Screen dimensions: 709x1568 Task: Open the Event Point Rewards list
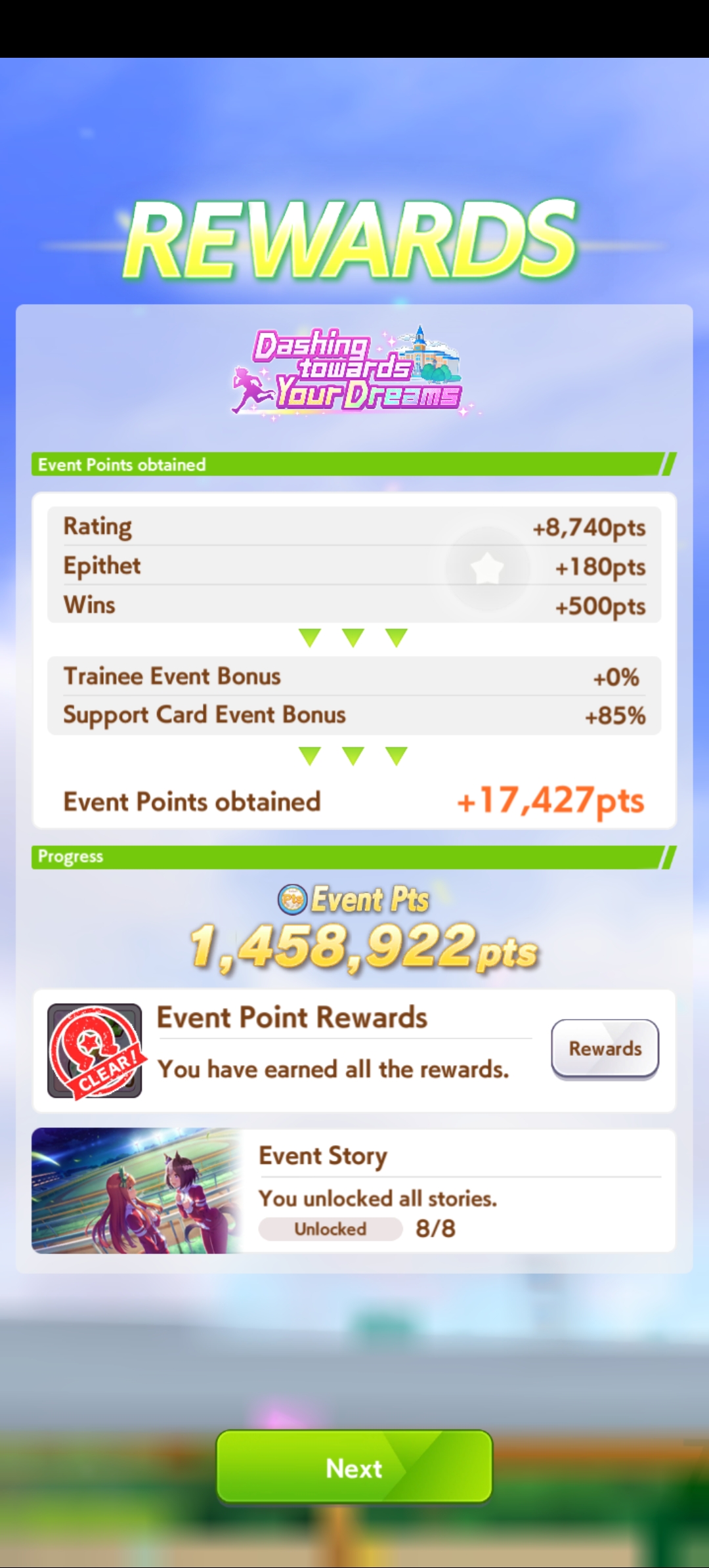coord(605,1049)
